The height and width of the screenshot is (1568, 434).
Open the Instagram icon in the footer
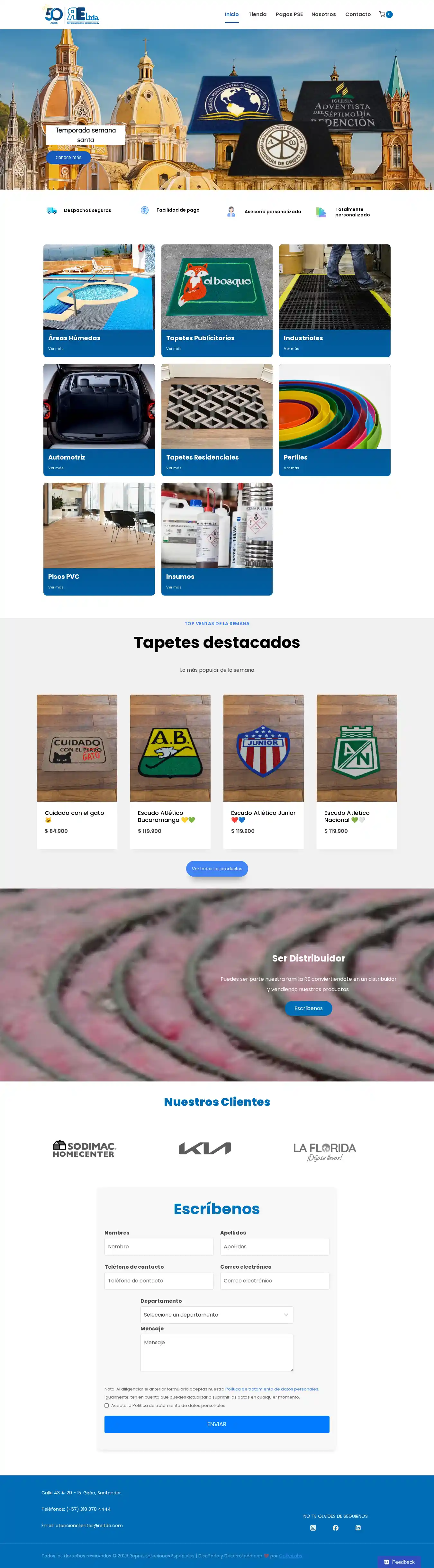tap(313, 1527)
